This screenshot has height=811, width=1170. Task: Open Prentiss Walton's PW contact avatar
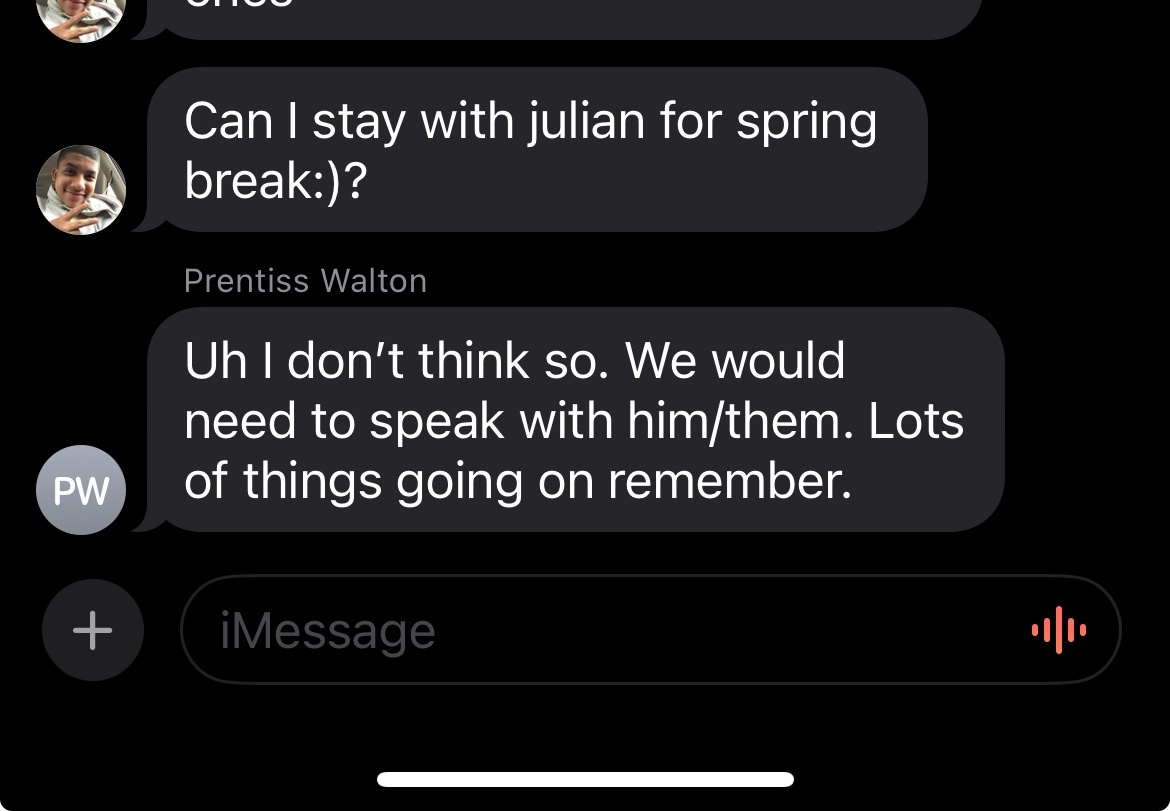coord(81,490)
